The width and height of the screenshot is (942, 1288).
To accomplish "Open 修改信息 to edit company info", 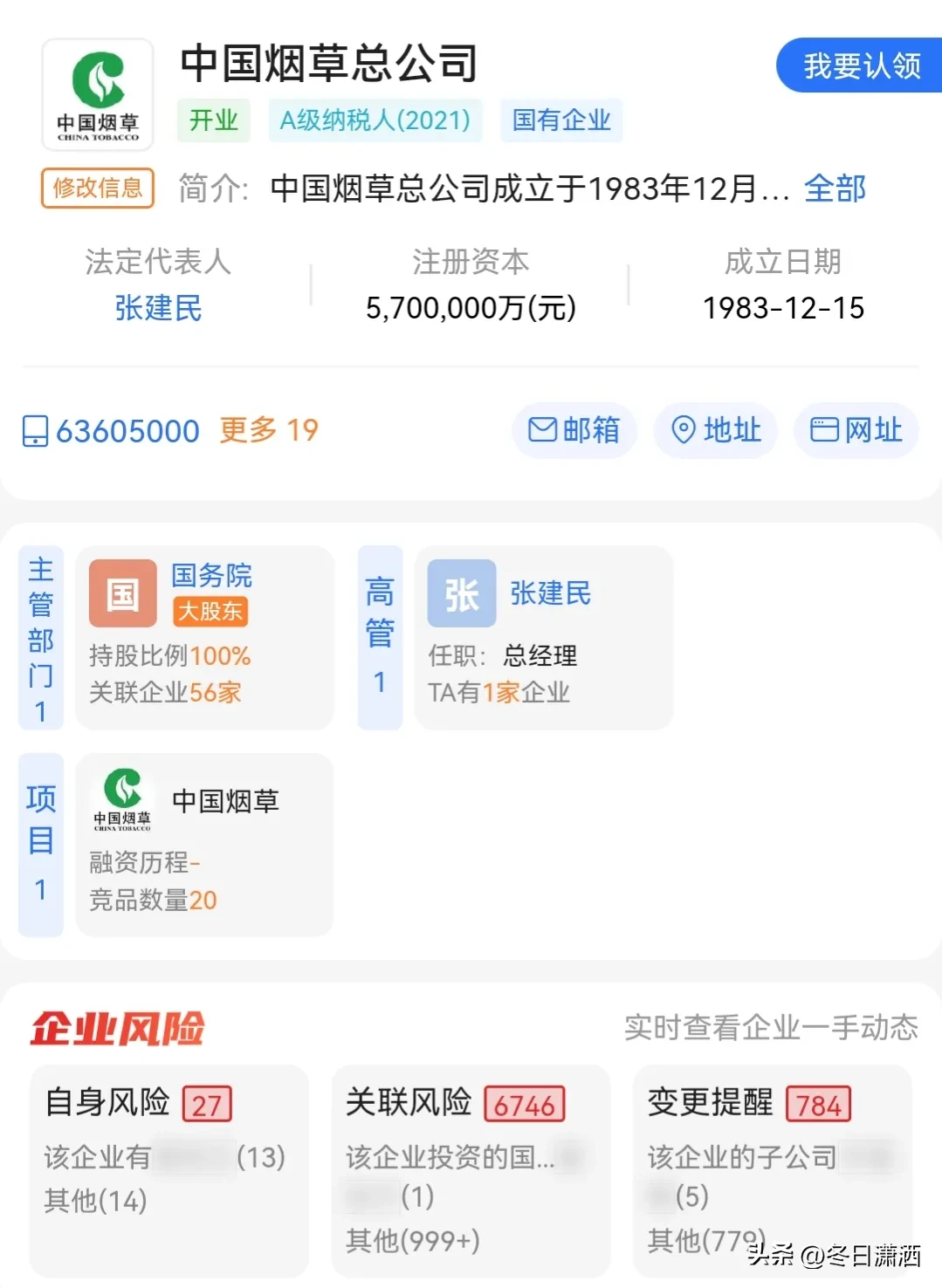I will pyautogui.click(x=98, y=188).
